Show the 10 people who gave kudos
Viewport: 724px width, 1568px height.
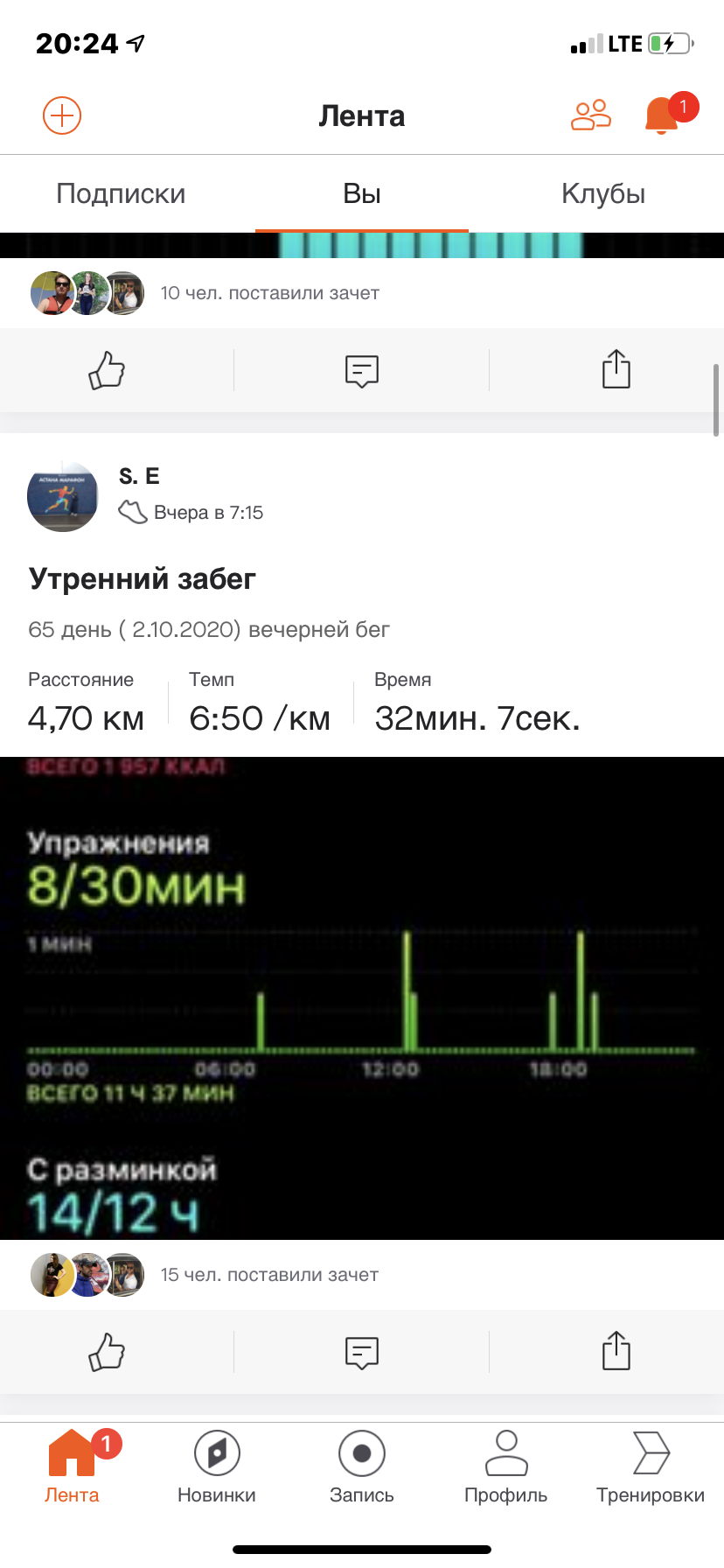[269, 293]
